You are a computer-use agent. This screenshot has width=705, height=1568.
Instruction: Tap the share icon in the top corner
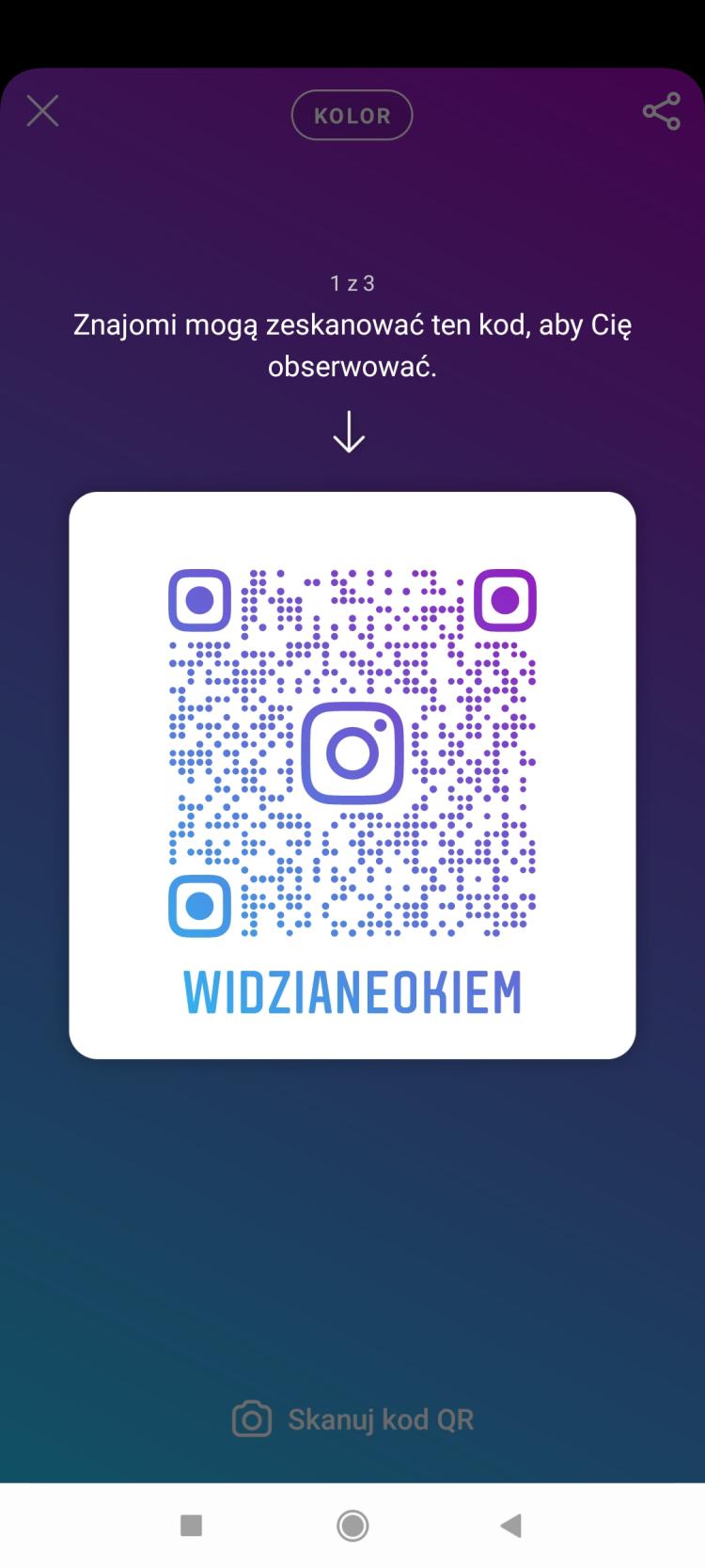pos(663,111)
